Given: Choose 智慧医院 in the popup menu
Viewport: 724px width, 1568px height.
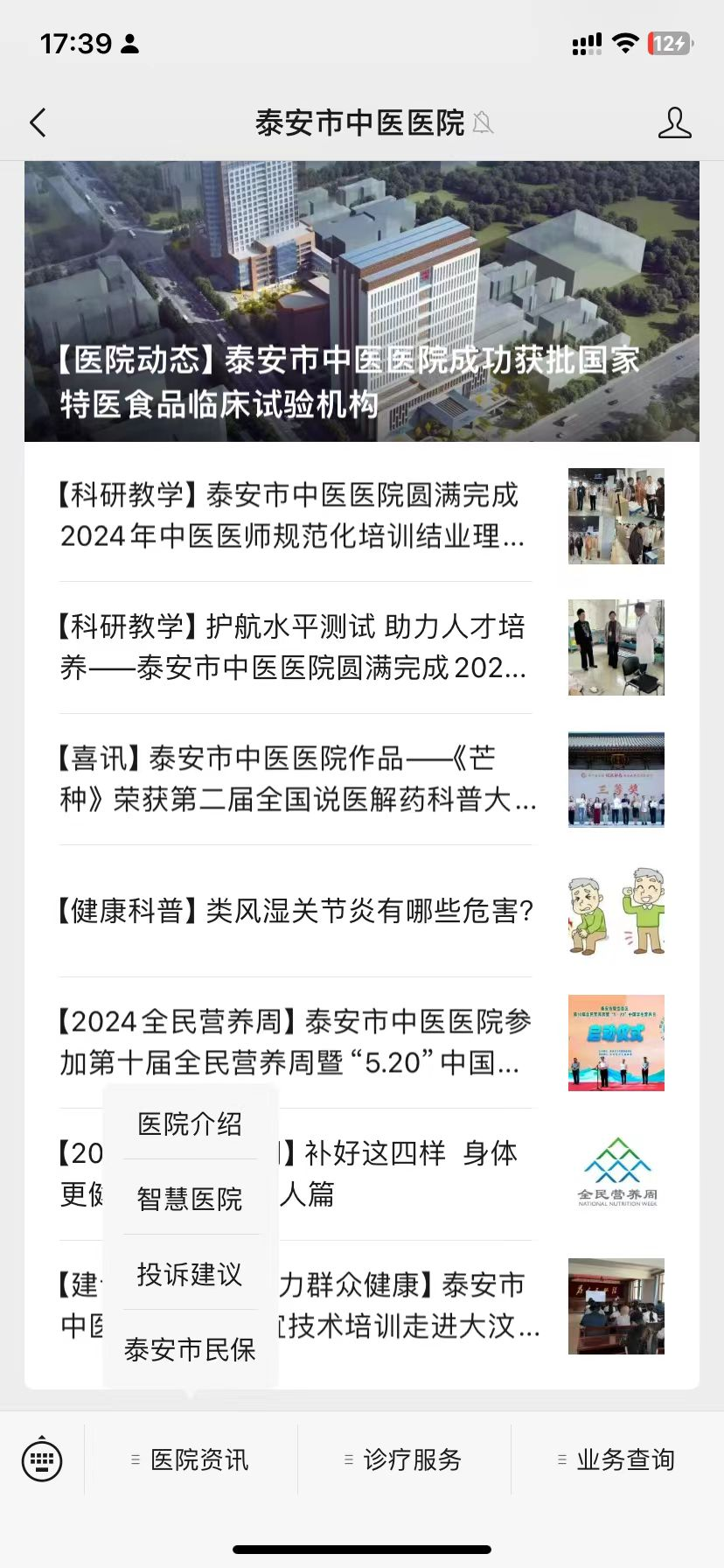Looking at the screenshot, I should tap(190, 1199).
